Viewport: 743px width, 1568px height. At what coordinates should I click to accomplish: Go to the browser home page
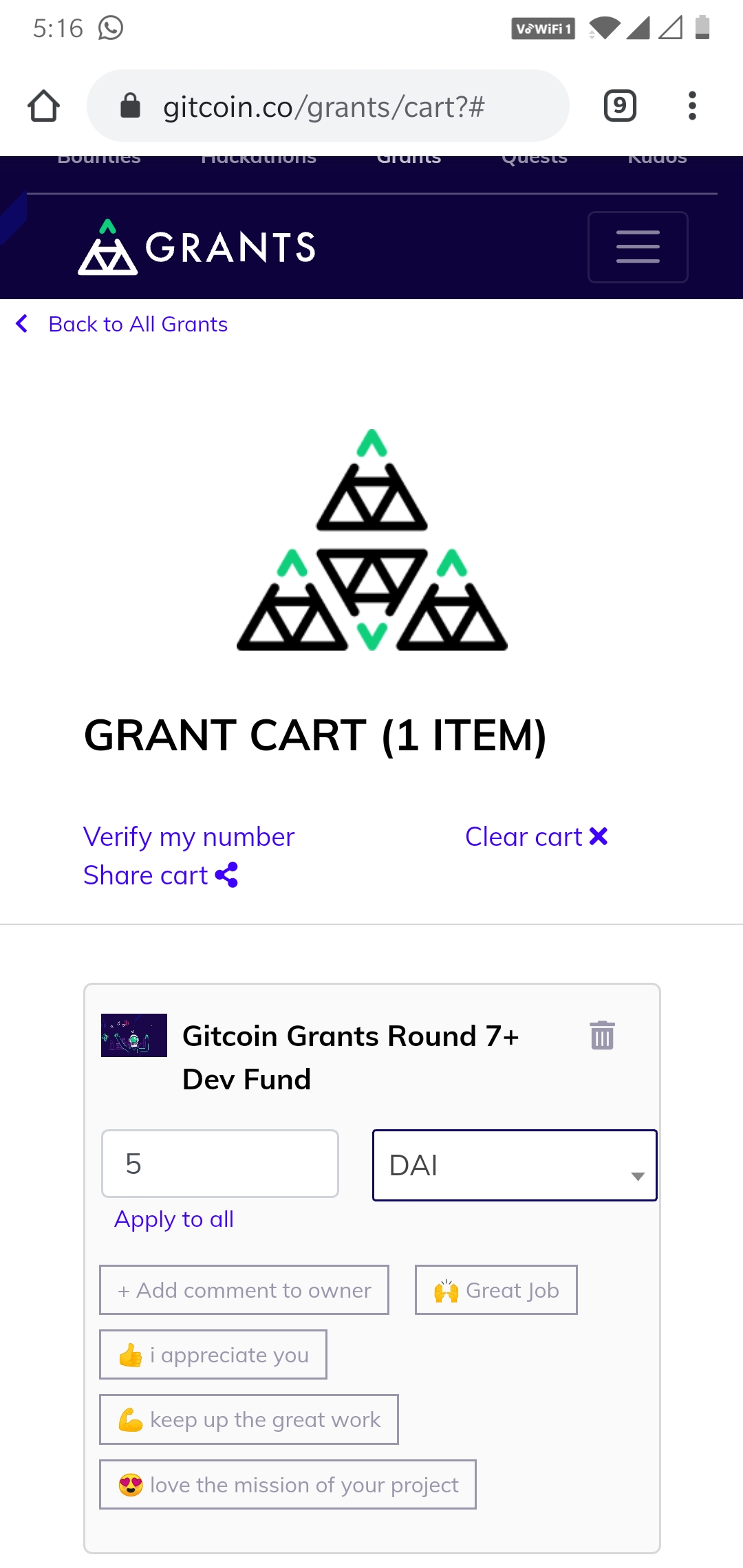(43, 106)
